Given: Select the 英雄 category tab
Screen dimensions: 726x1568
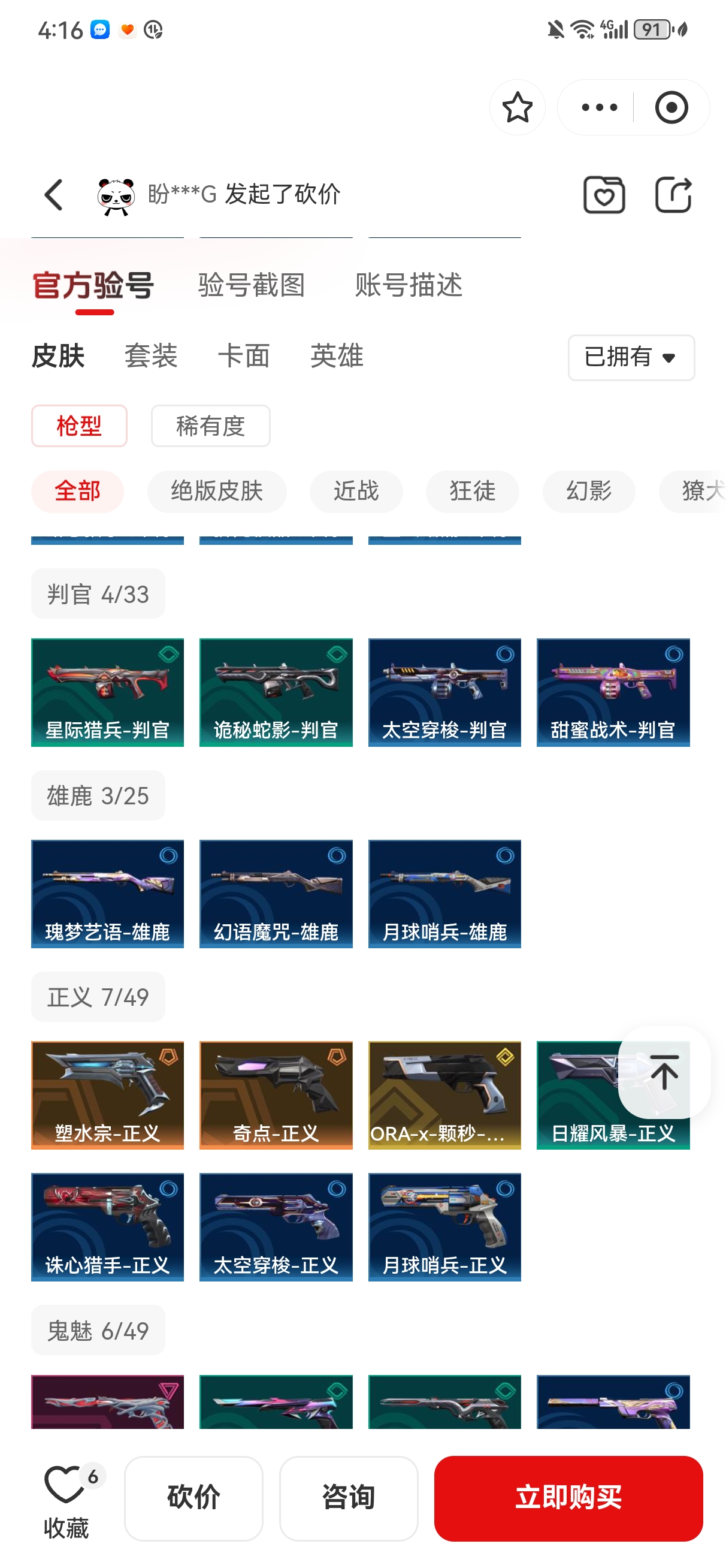Looking at the screenshot, I should click(337, 356).
